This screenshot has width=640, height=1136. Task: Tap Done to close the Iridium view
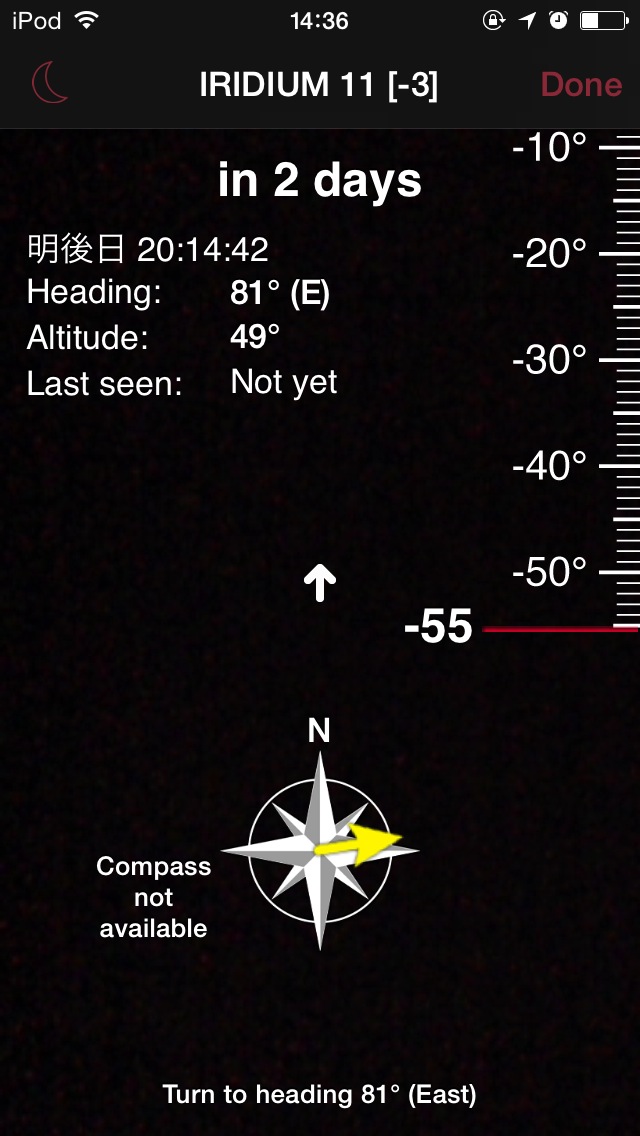pyautogui.click(x=581, y=85)
